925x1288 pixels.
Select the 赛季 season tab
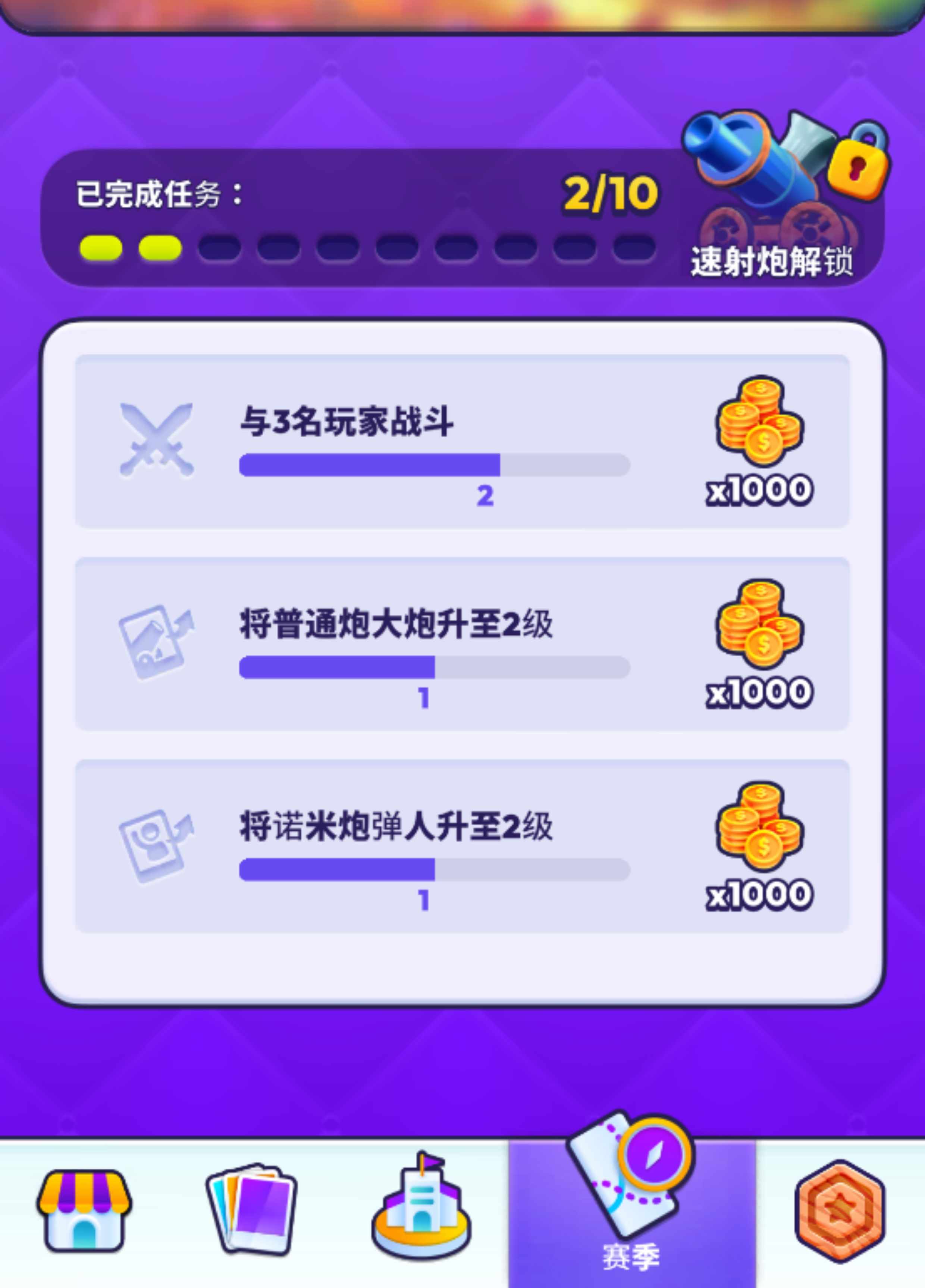tap(631, 1204)
